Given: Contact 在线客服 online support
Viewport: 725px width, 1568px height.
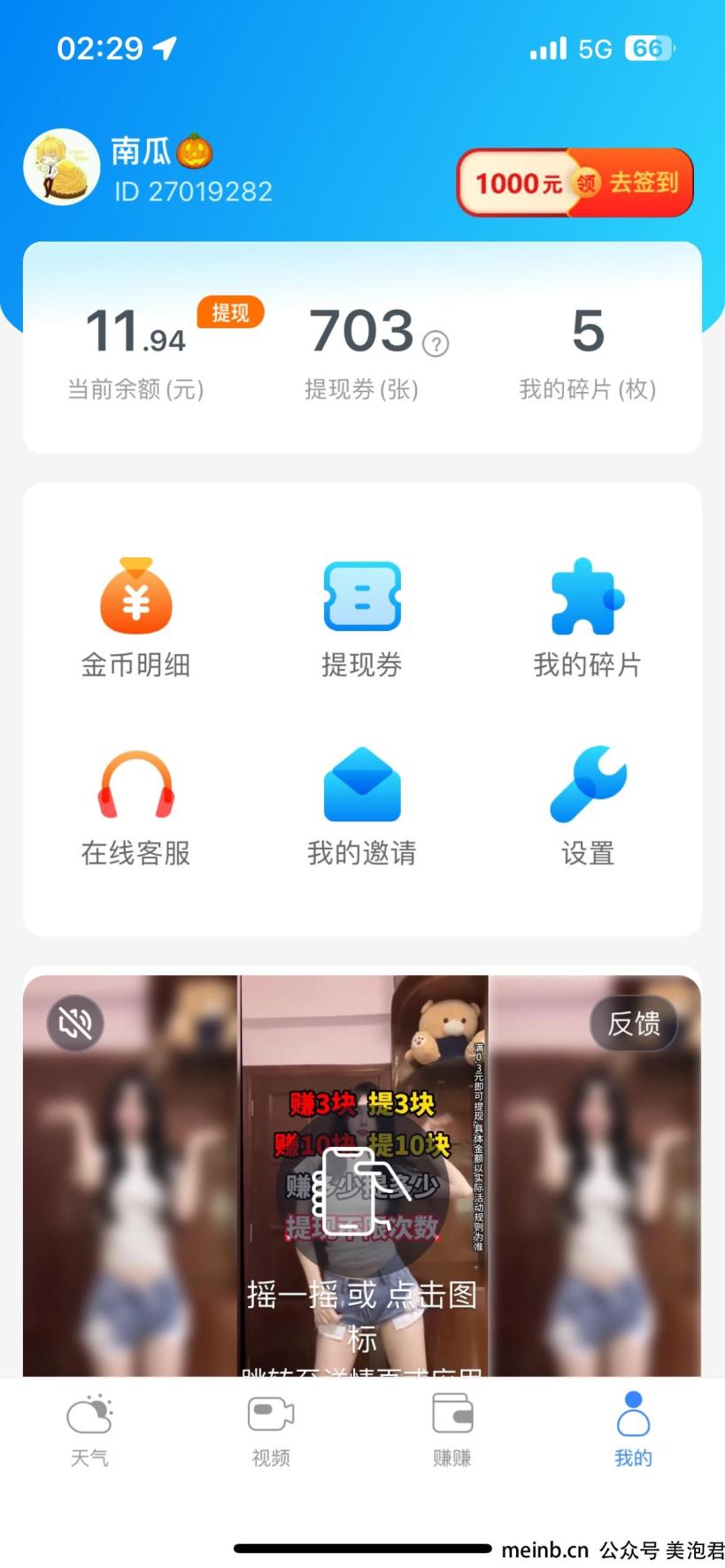Looking at the screenshot, I should tap(136, 807).
